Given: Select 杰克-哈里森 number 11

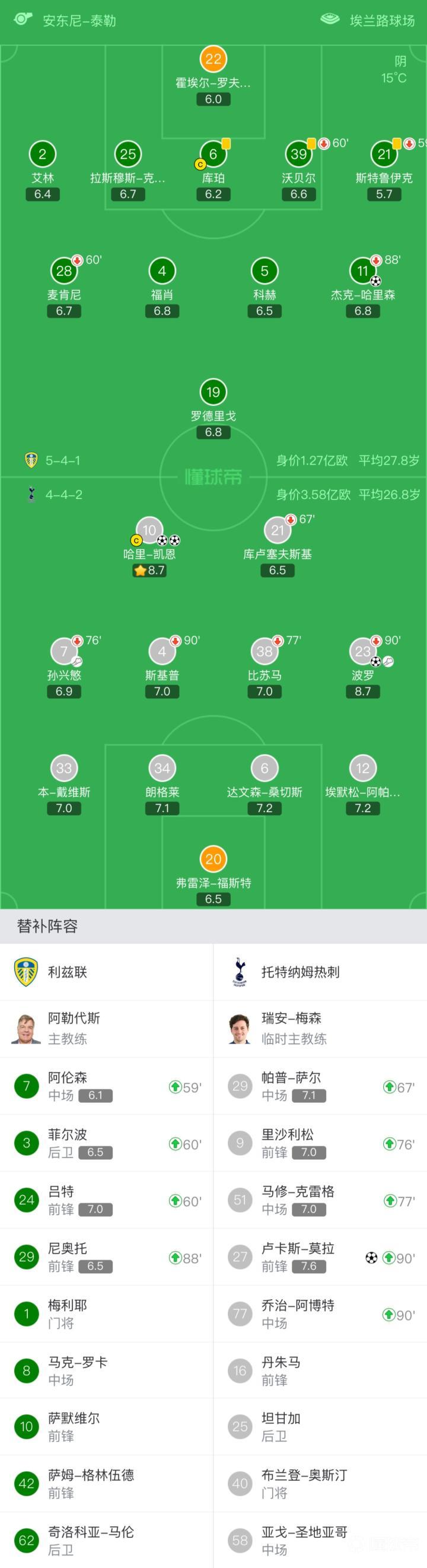Looking at the screenshot, I should pyautogui.click(x=362, y=272).
